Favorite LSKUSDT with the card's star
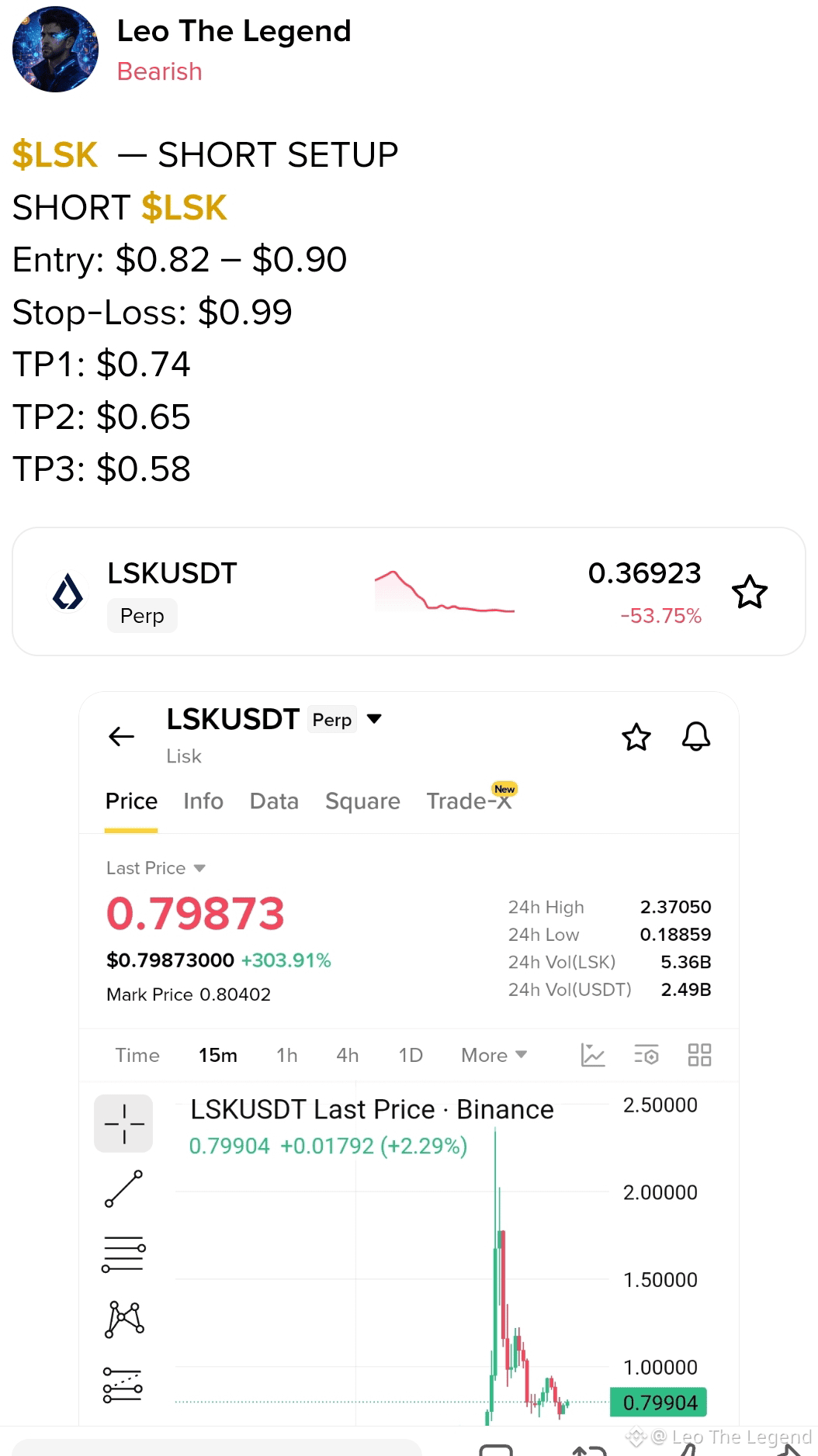 [750, 592]
